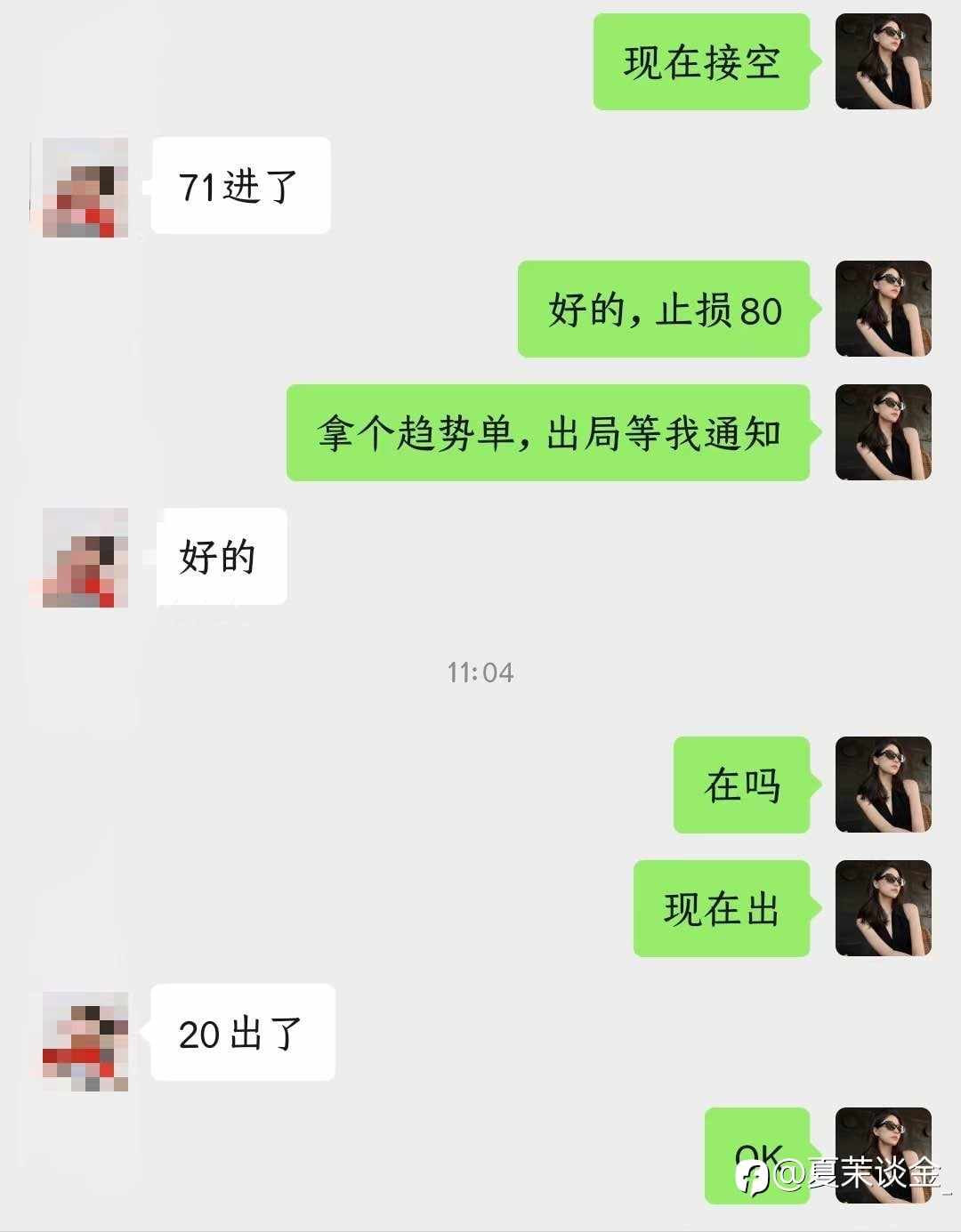Screen dimensions: 961x1232
Task: Select the standalone 好的 reply bubble
Action: tap(222, 556)
